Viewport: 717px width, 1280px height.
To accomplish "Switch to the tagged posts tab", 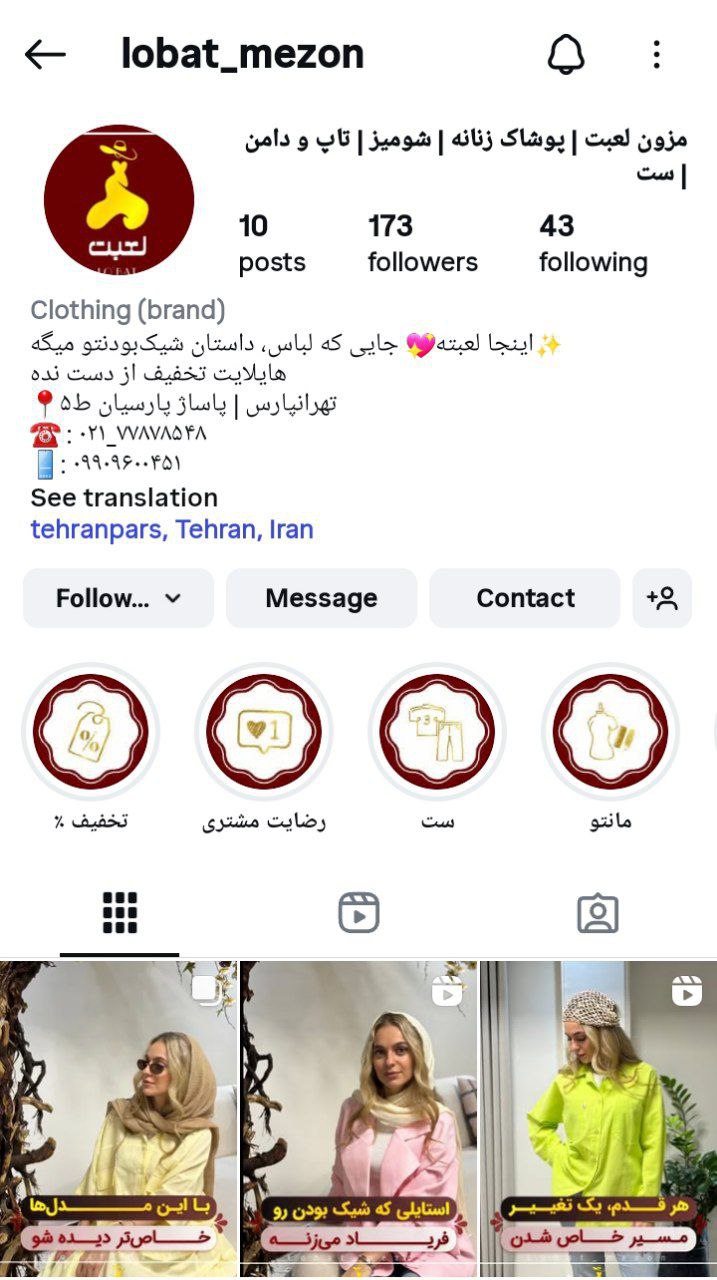I will [x=597, y=912].
